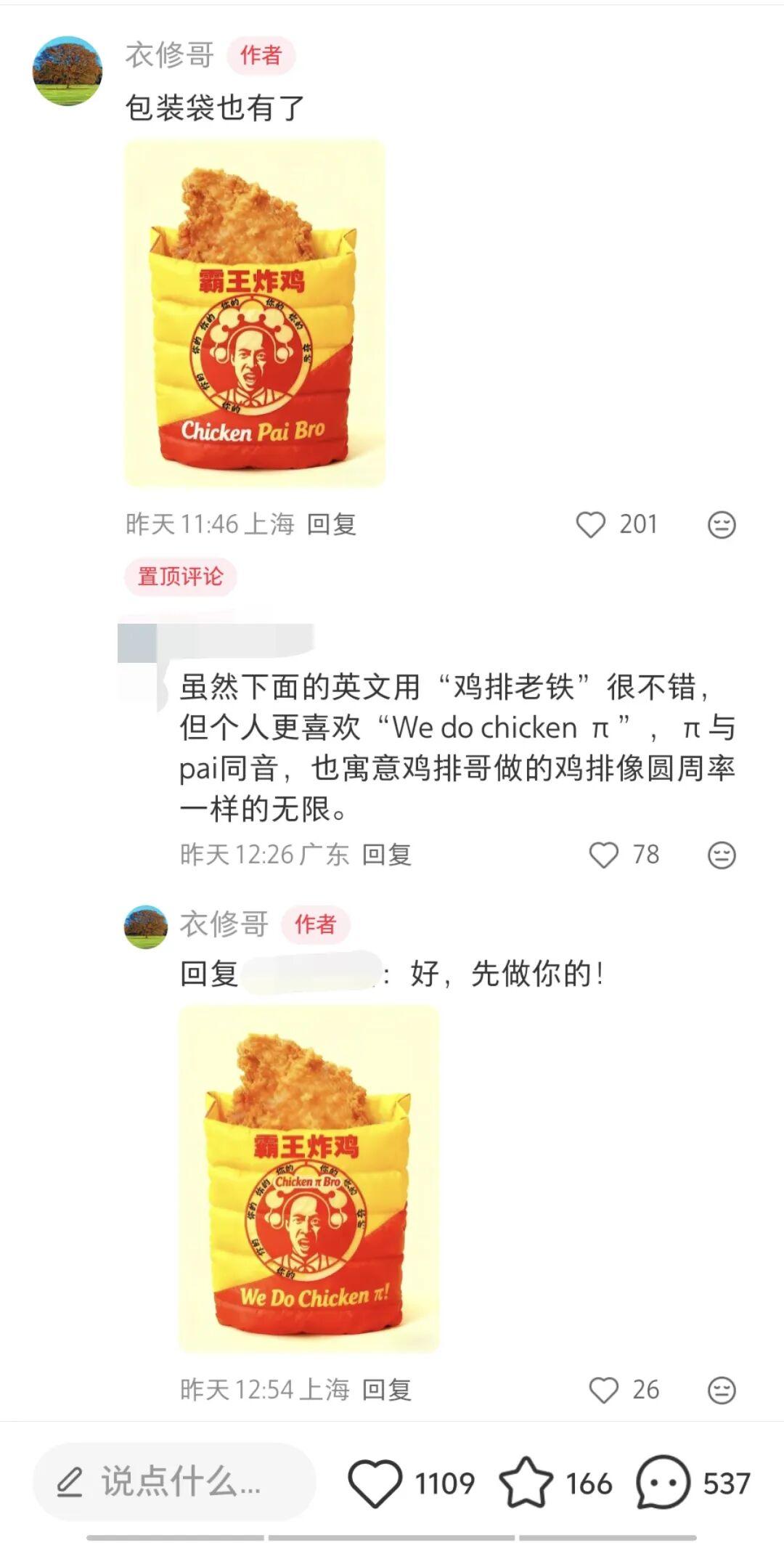Open 衣修哥's profile avatar on the top comment
Image resolution: width=784 pixels, height=1543 pixels.
pos(68,70)
